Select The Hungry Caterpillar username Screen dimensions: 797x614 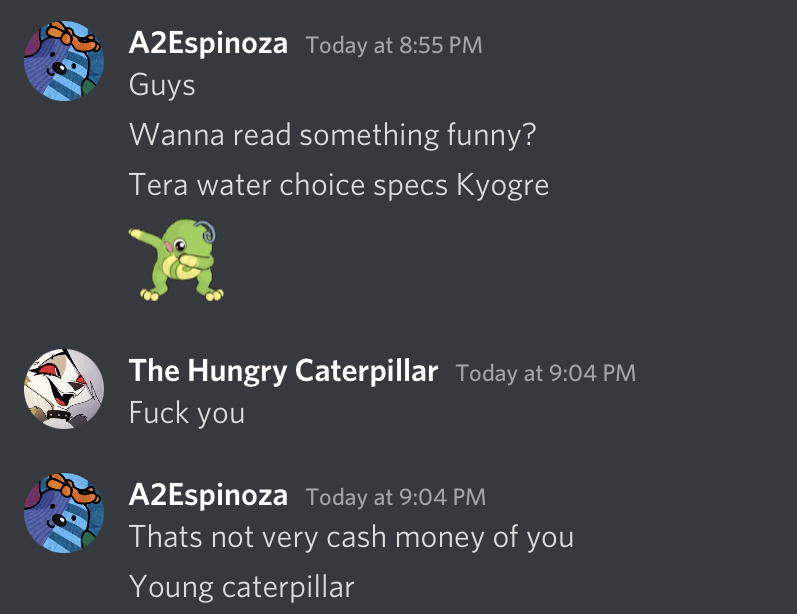(283, 372)
